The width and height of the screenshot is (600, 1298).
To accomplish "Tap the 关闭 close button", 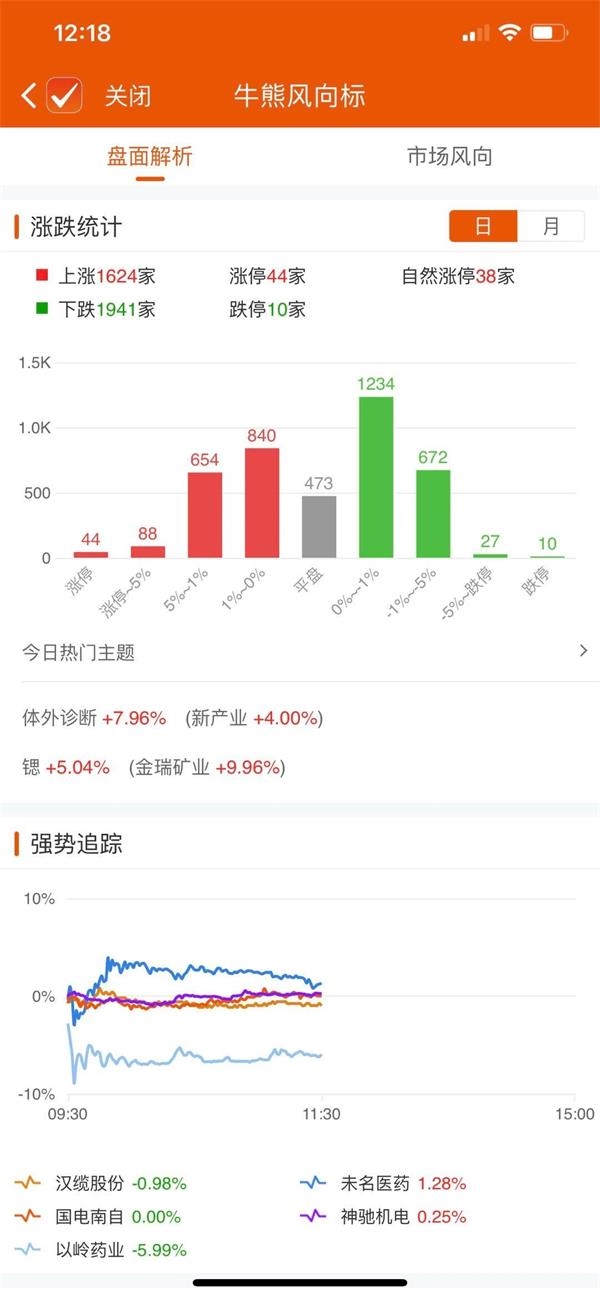I will [x=128, y=97].
